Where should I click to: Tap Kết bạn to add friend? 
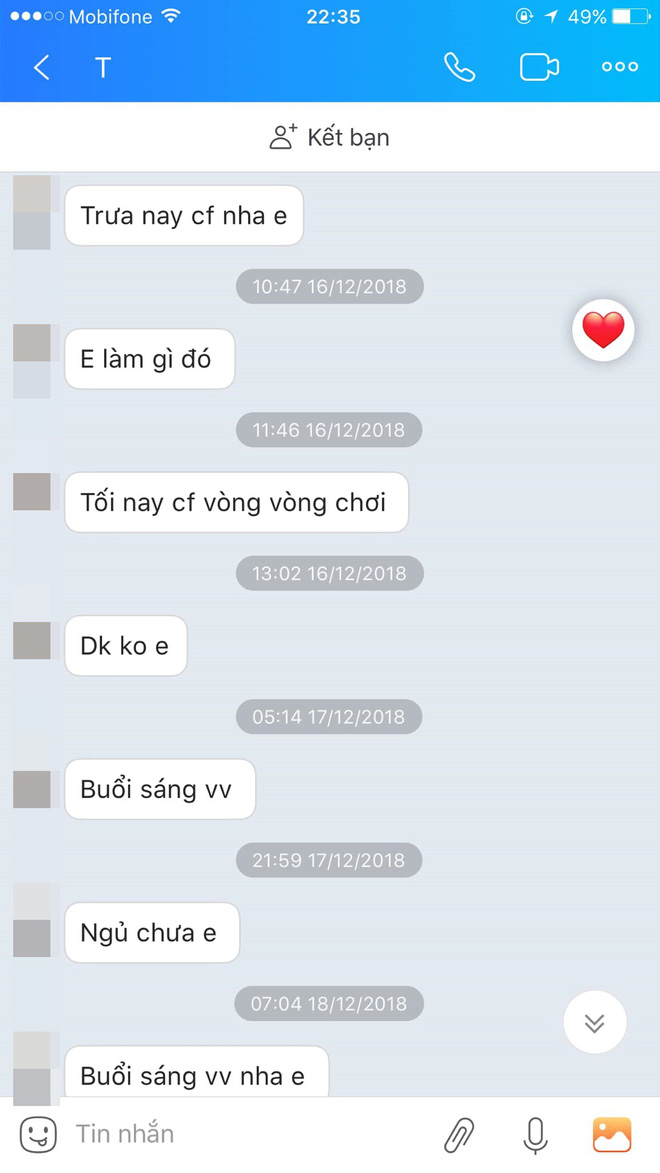point(329,137)
